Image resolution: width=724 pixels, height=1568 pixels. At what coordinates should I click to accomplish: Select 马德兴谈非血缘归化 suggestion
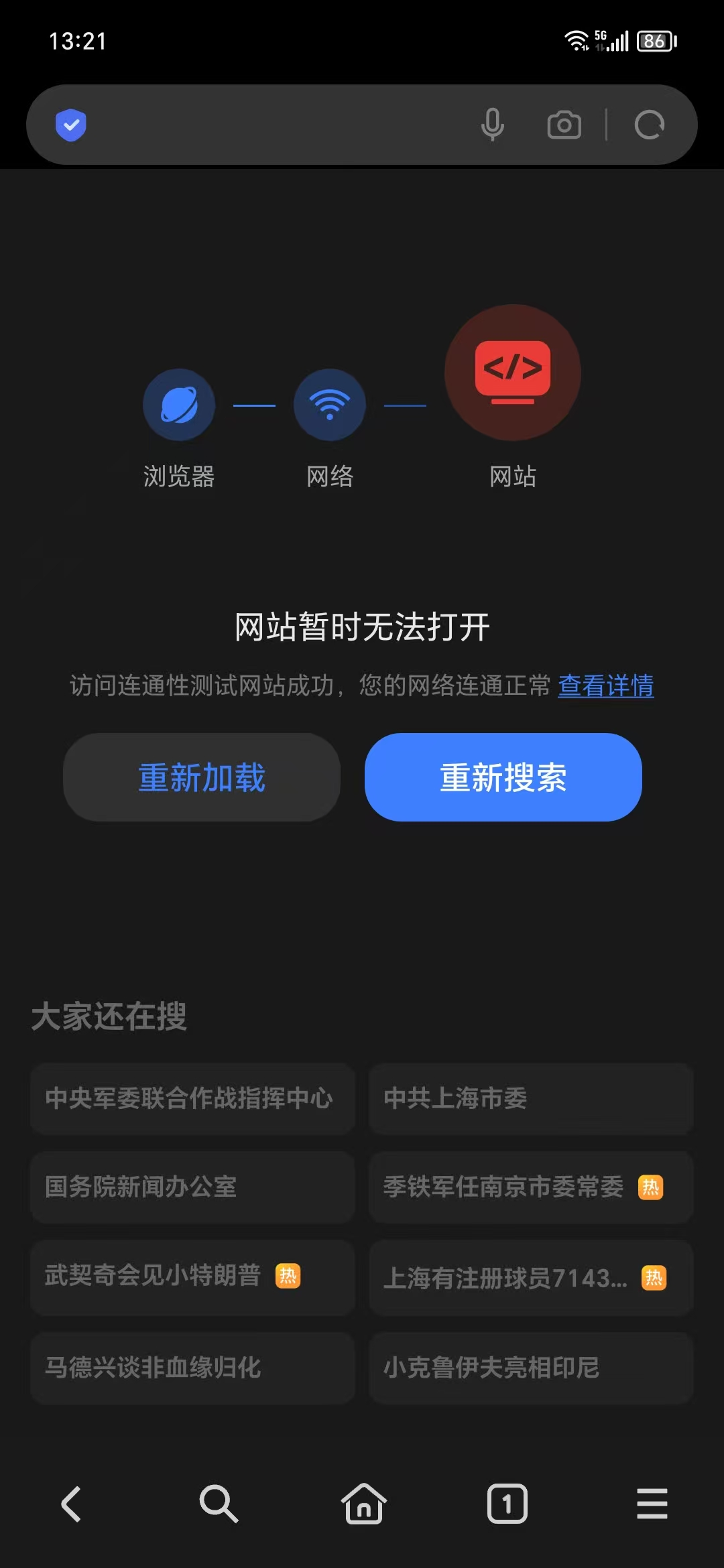tap(192, 1367)
